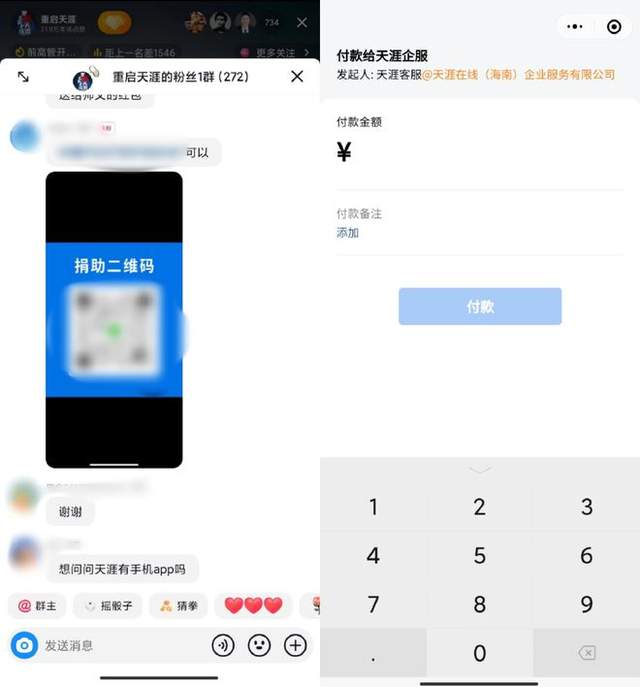
Task: Enter digit 5 on the keypad
Action: 480,555
